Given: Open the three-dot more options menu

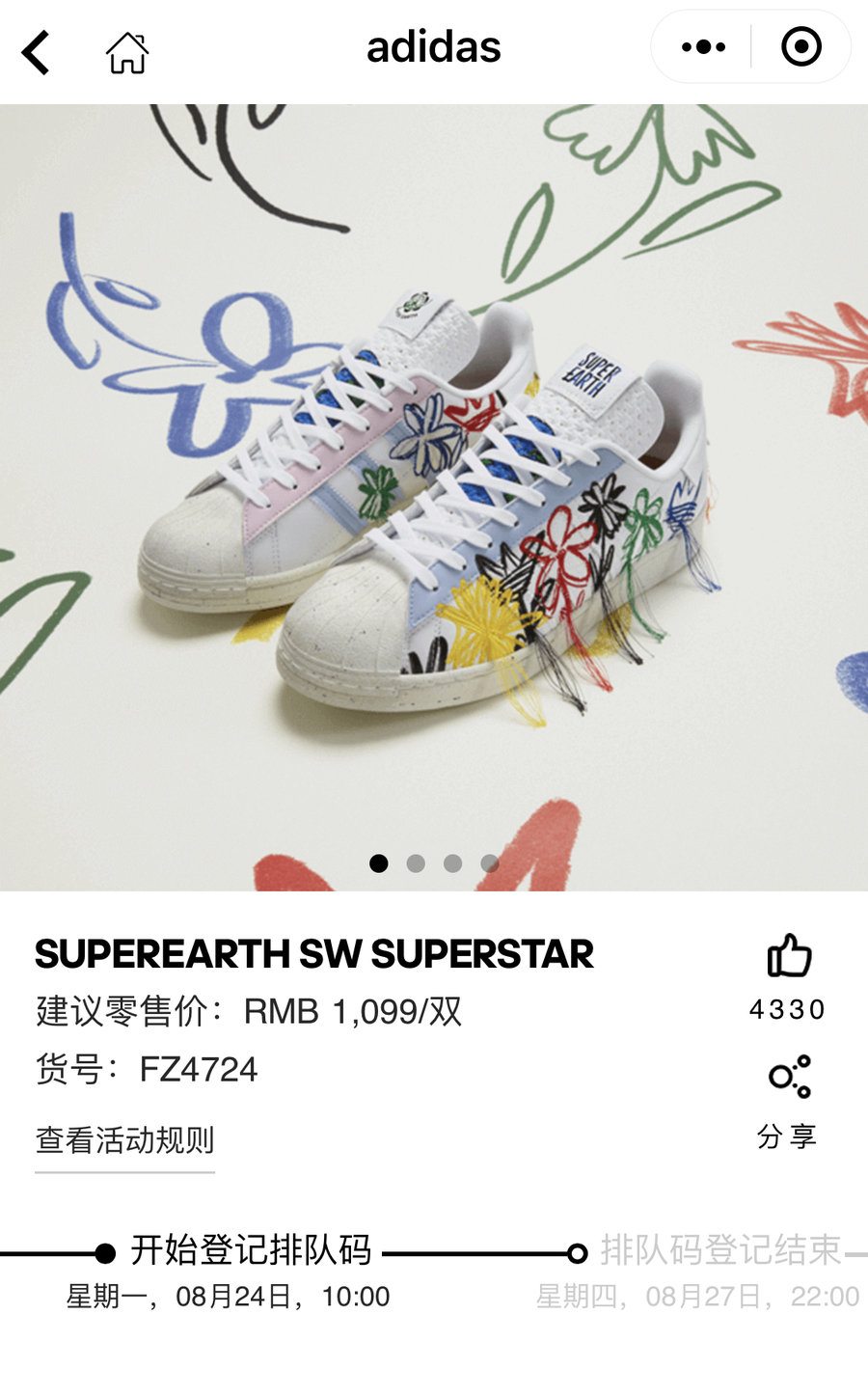Looking at the screenshot, I should [703, 47].
